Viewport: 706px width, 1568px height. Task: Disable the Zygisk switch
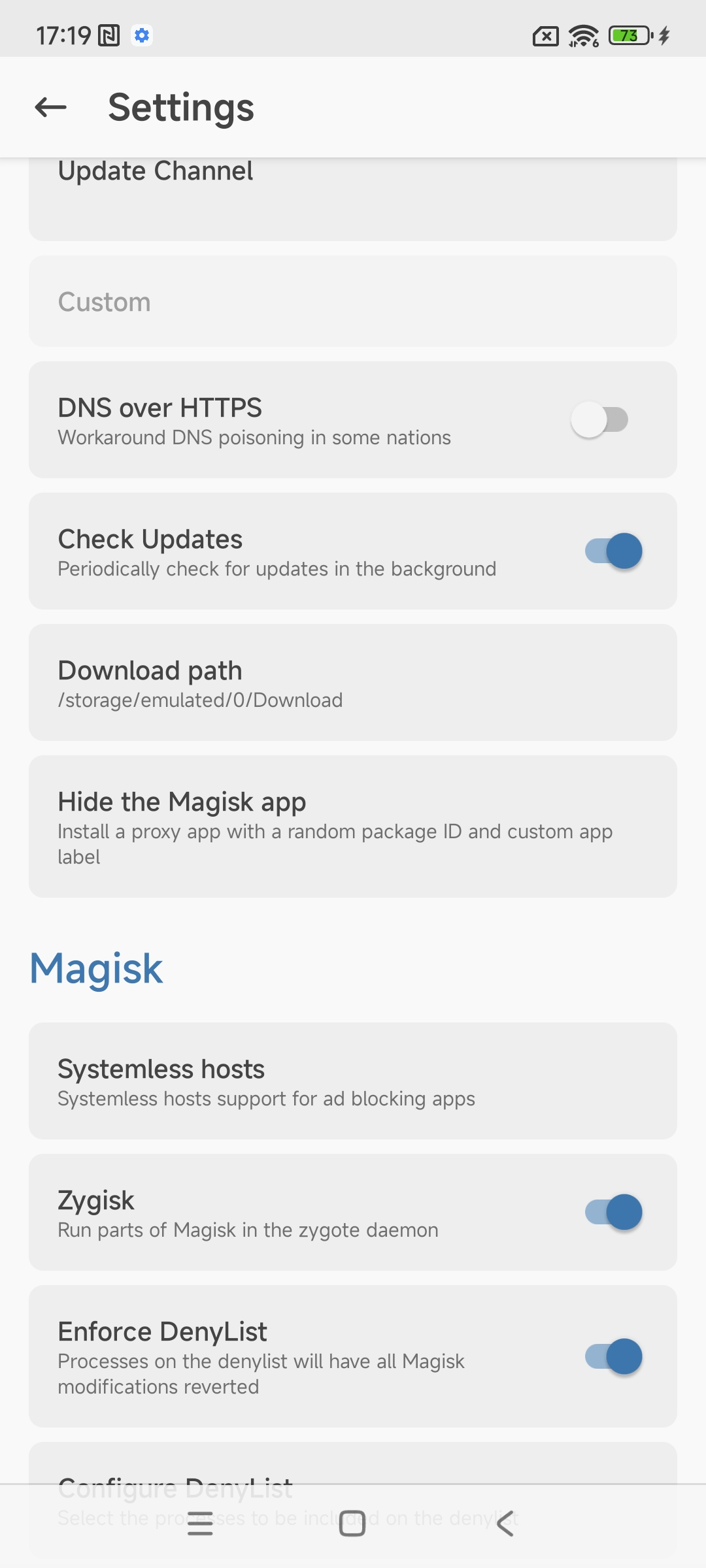[613, 1212]
